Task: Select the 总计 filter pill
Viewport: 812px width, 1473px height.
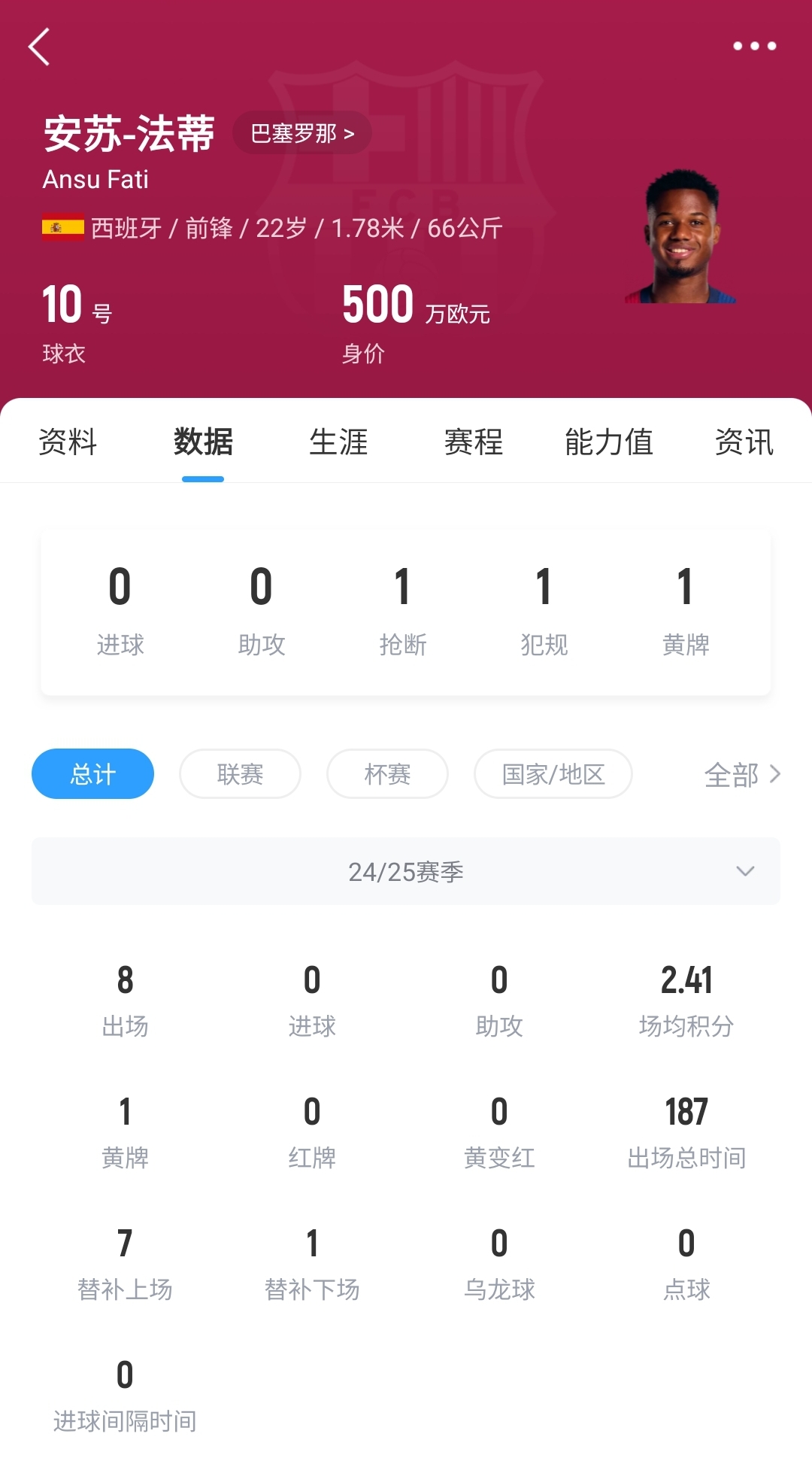Action: (92, 773)
